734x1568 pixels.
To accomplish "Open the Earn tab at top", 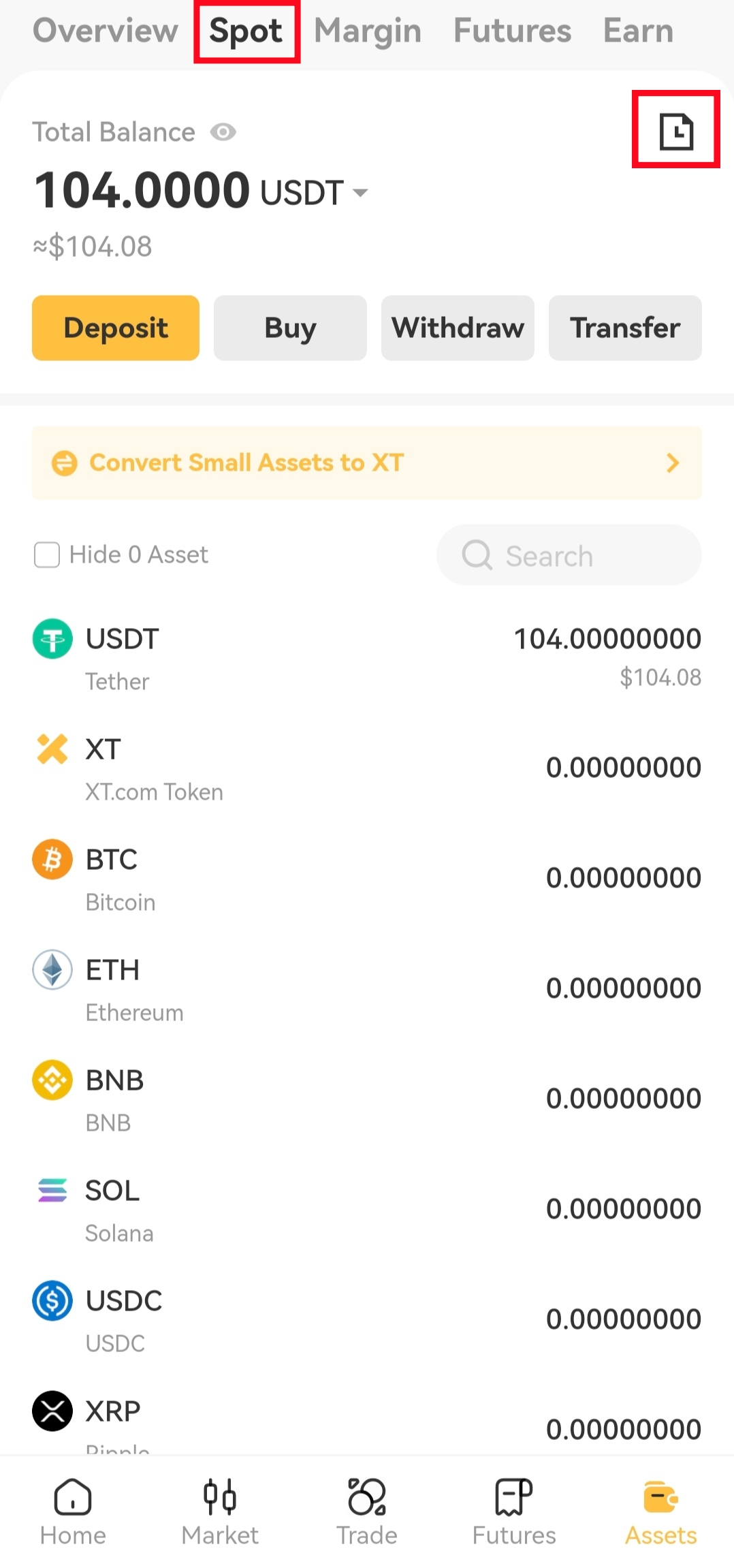I will point(638,31).
